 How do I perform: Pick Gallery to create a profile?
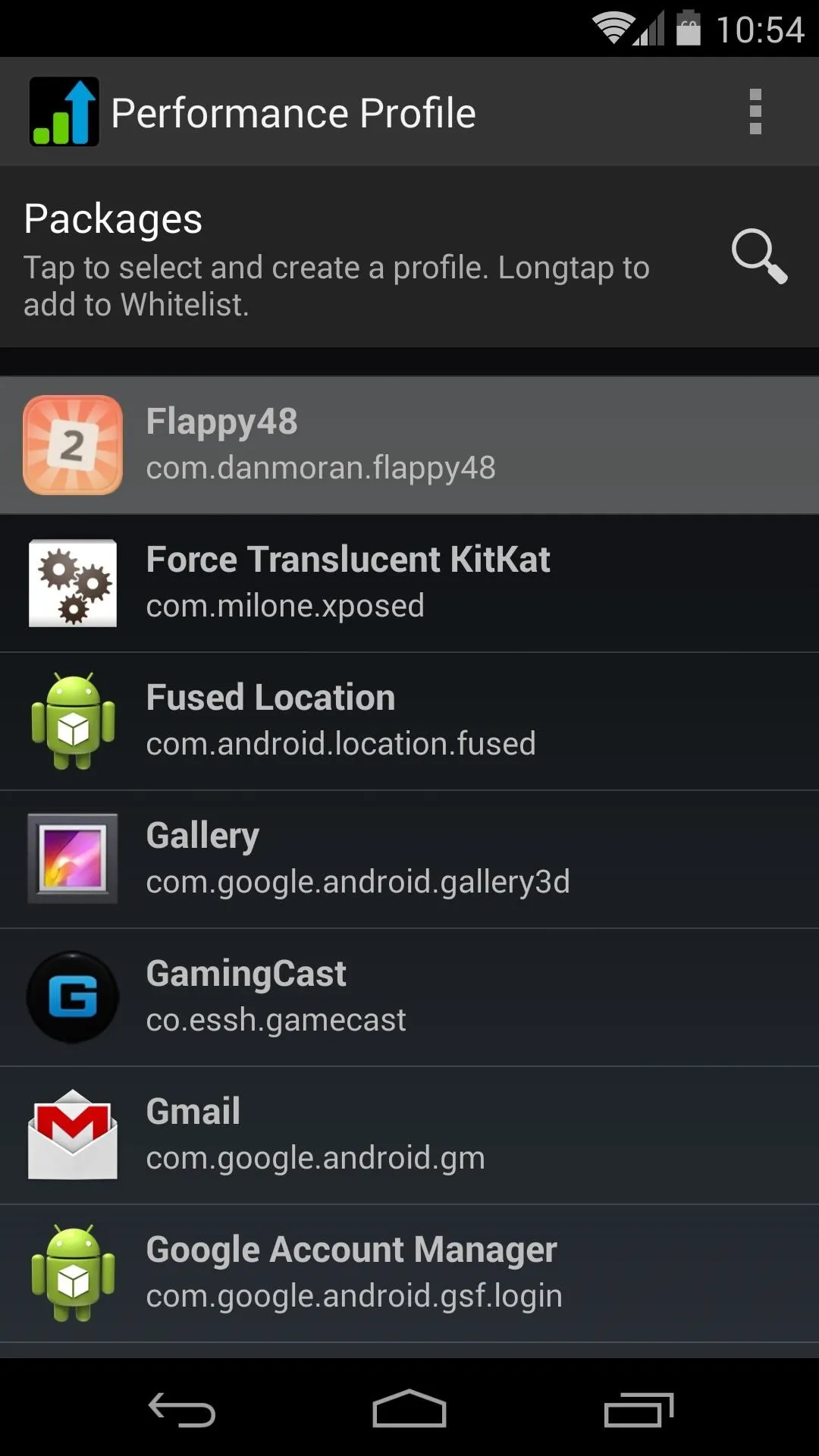[409, 859]
